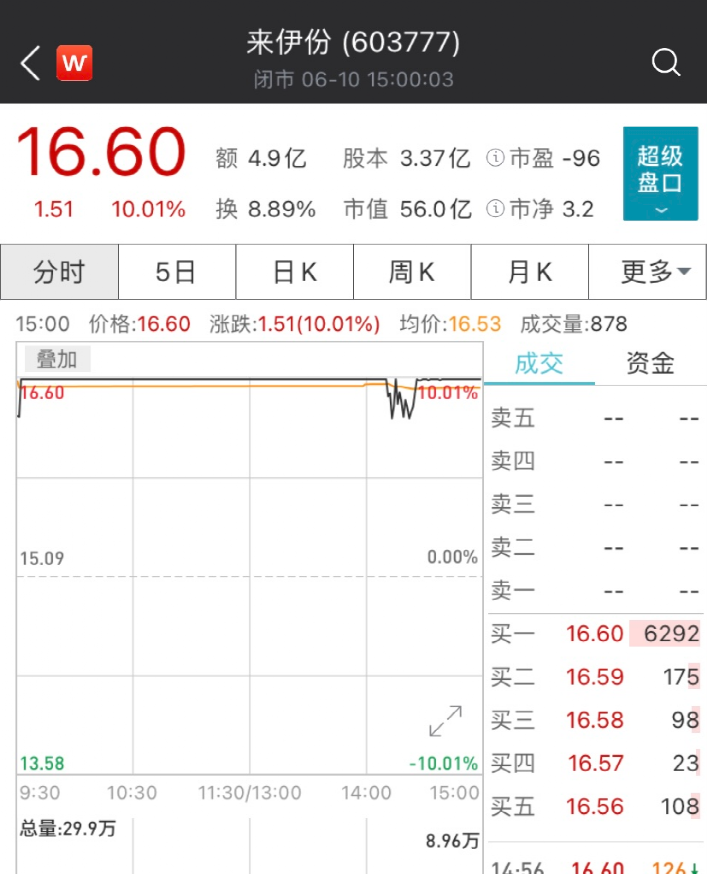
Task: Go back using the top-left arrow
Action: click(x=30, y=62)
